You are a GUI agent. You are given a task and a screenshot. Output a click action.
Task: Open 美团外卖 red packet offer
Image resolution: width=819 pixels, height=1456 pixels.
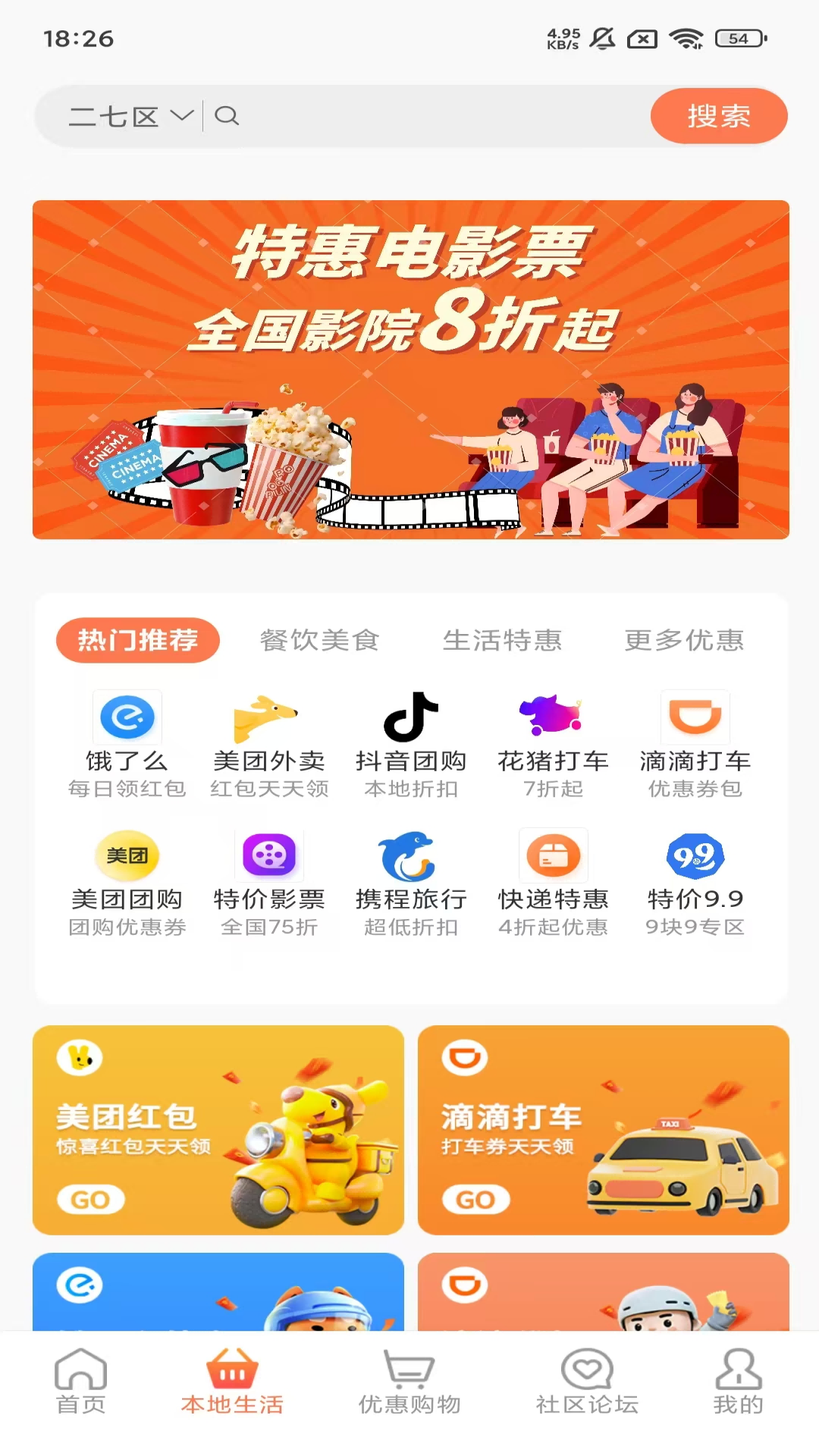269,743
